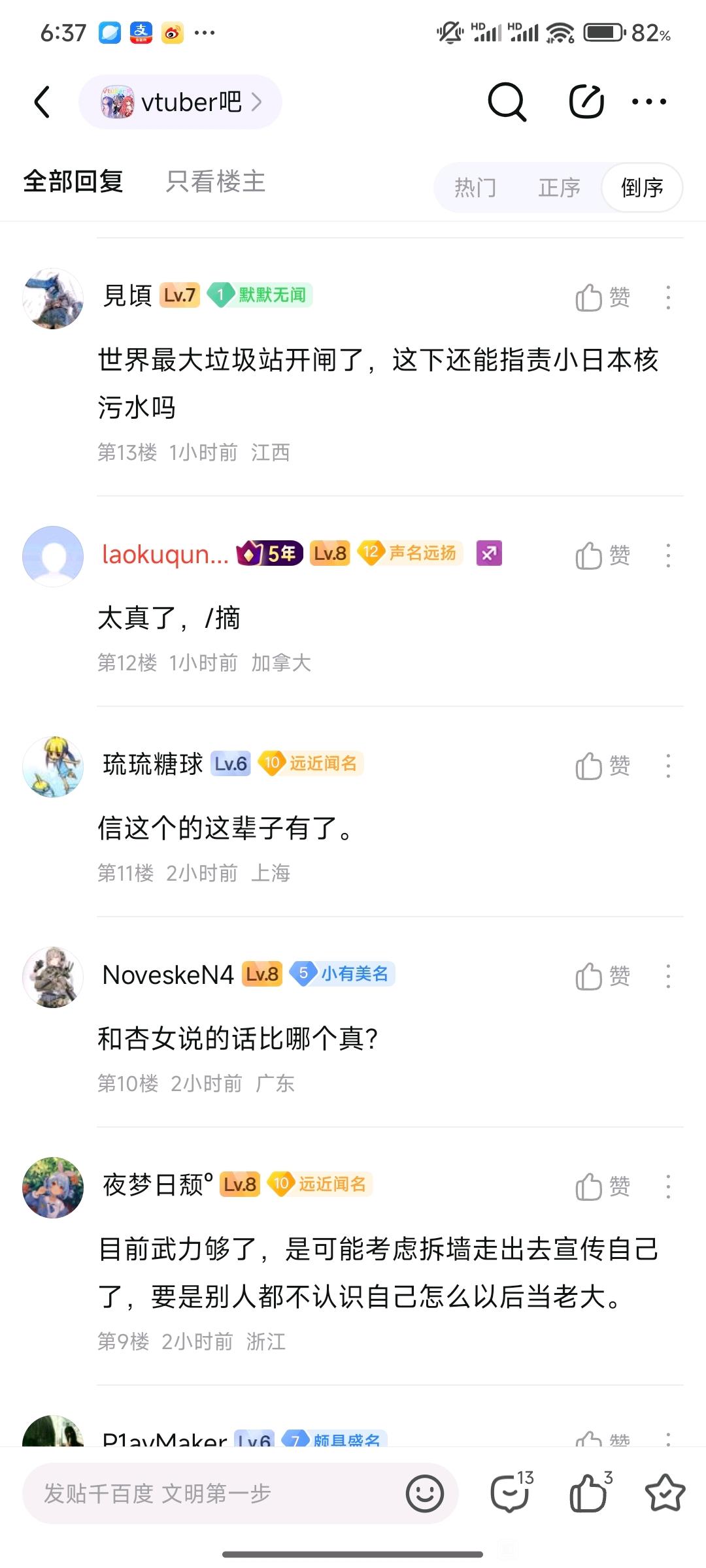Switch to the 只看楼主 tab

[x=216, y=182]
